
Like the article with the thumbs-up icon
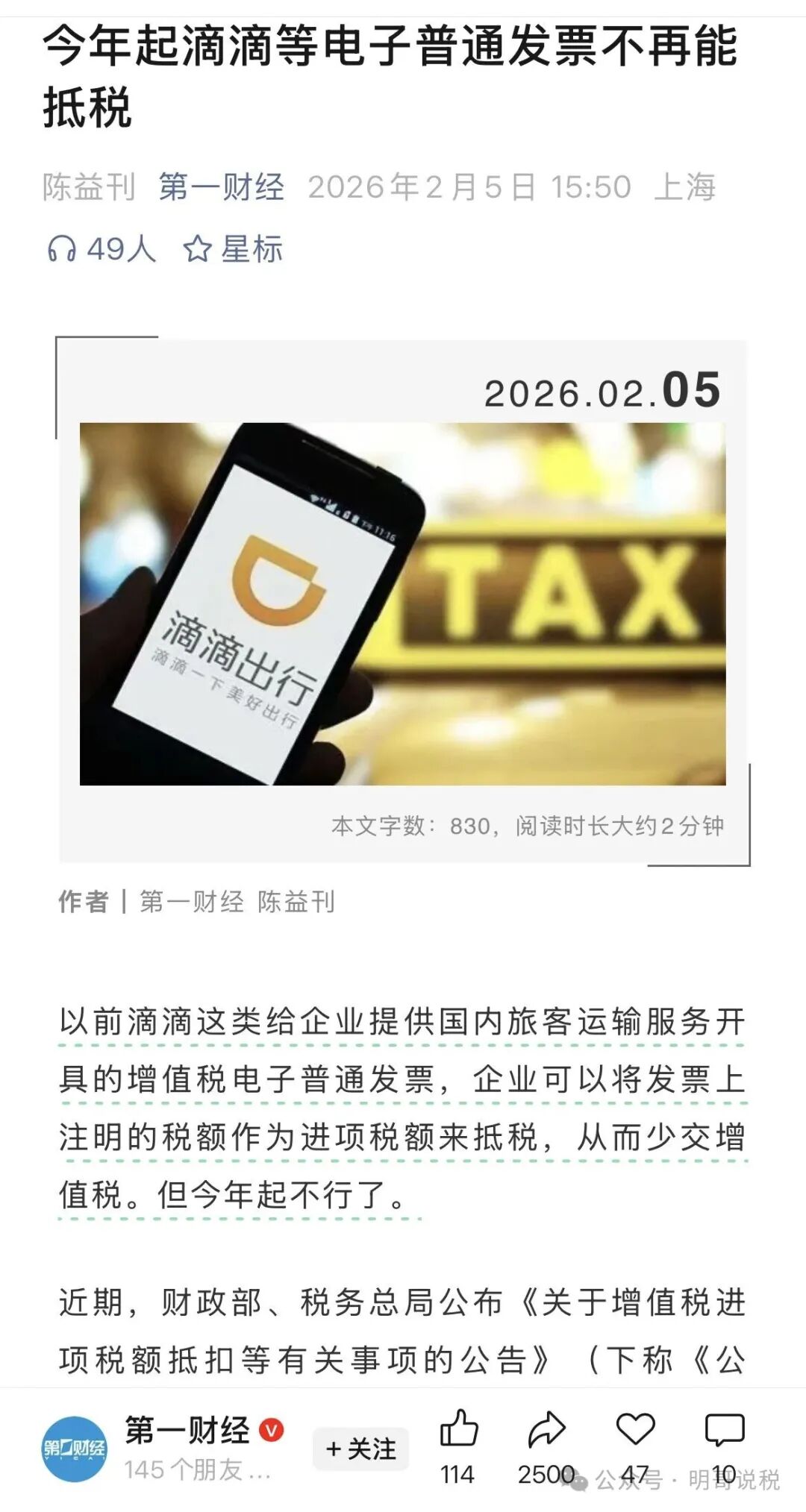(457, 1429)
